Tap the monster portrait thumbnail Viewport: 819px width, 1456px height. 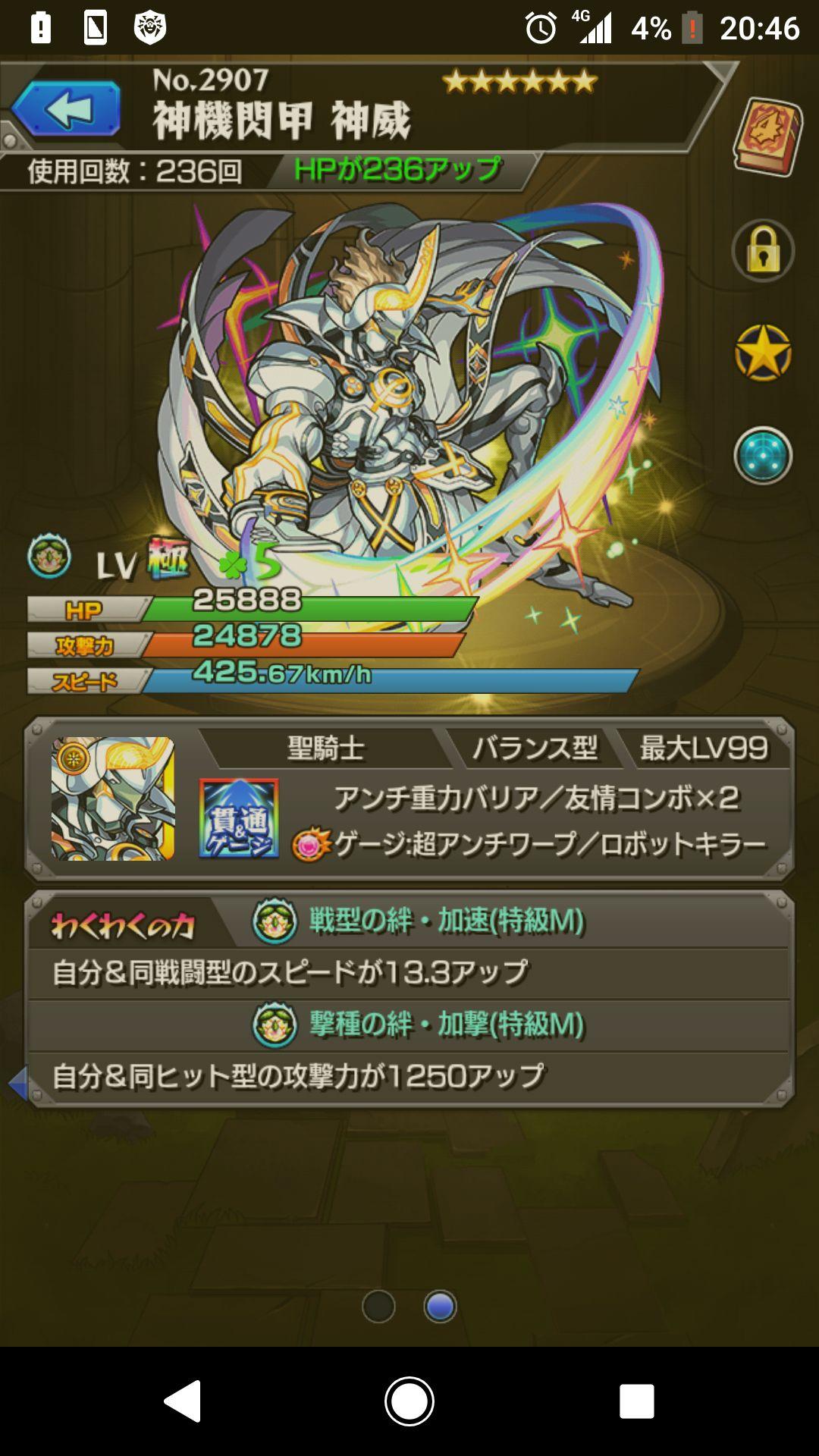point(113,799)
